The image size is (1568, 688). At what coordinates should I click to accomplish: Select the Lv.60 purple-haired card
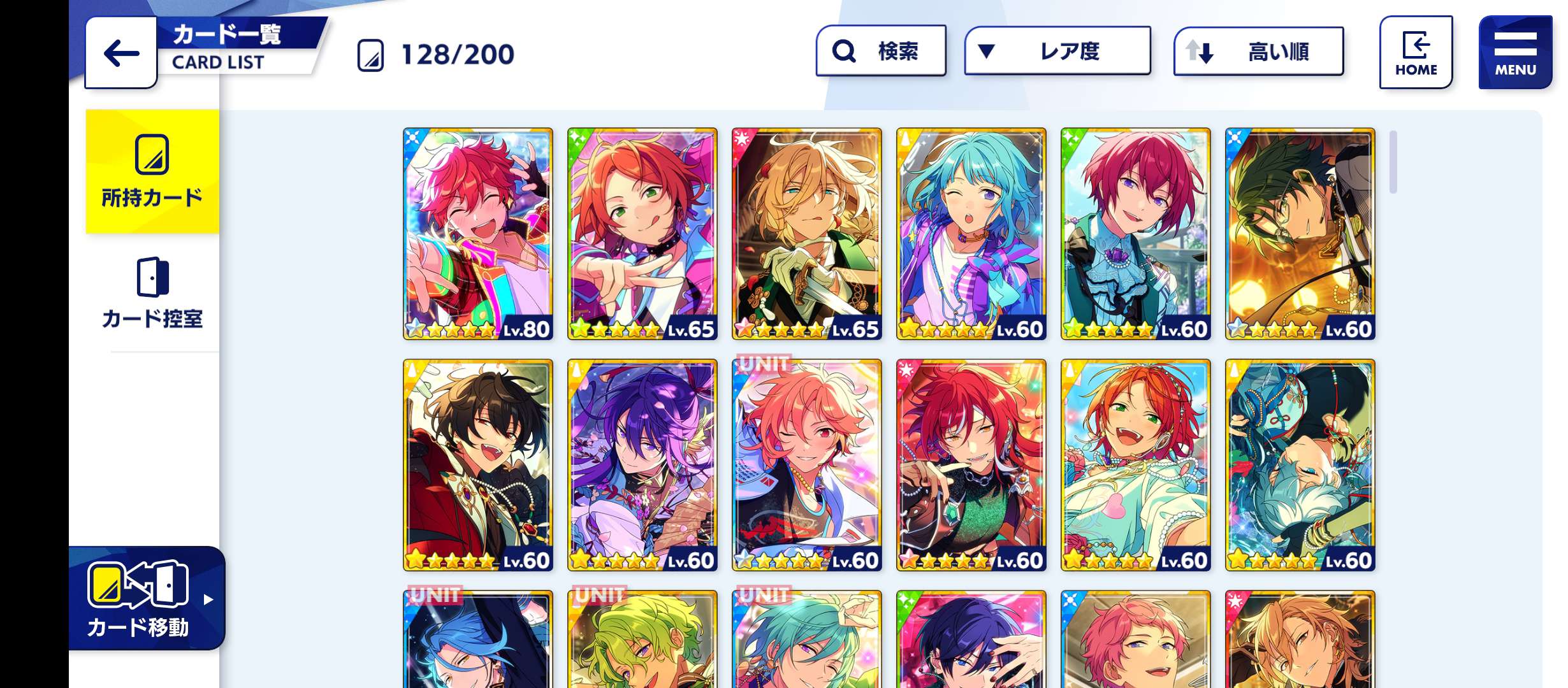[x=642, y=465]
